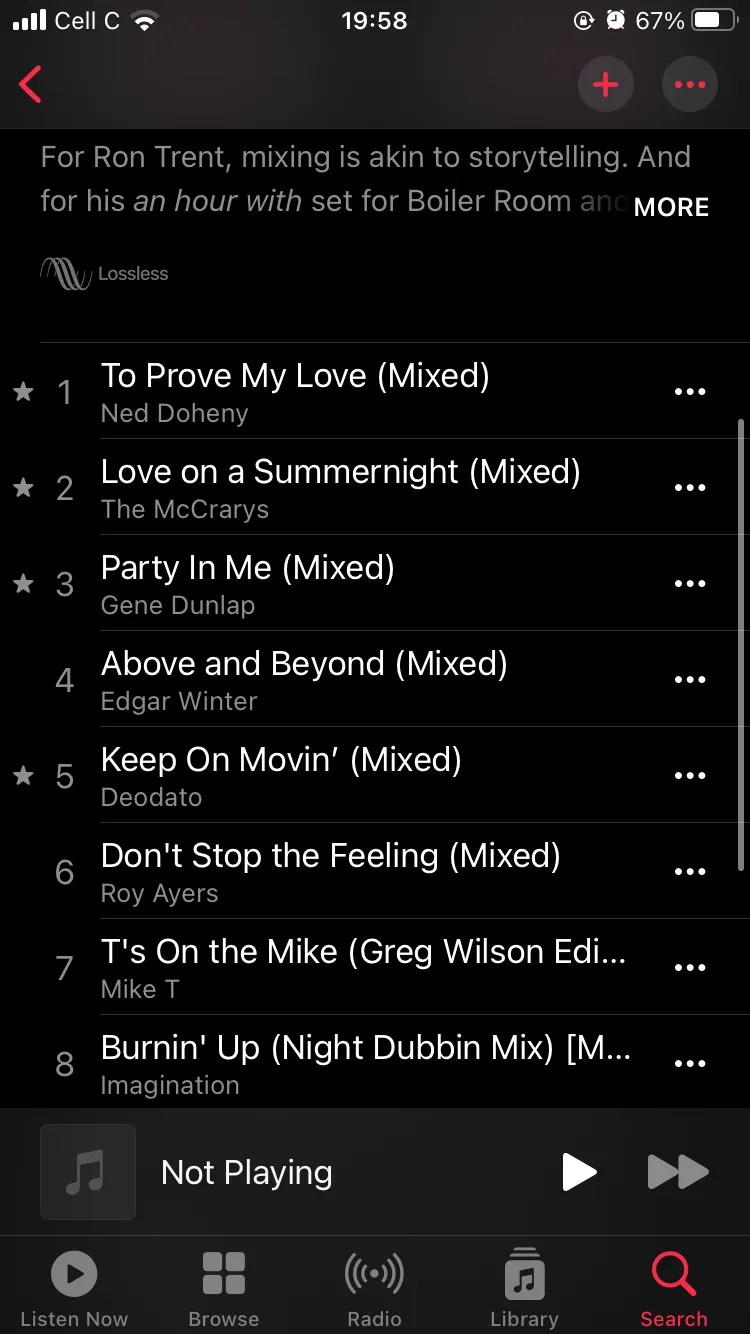Tap the star next to Party In Me

point(23,584)
